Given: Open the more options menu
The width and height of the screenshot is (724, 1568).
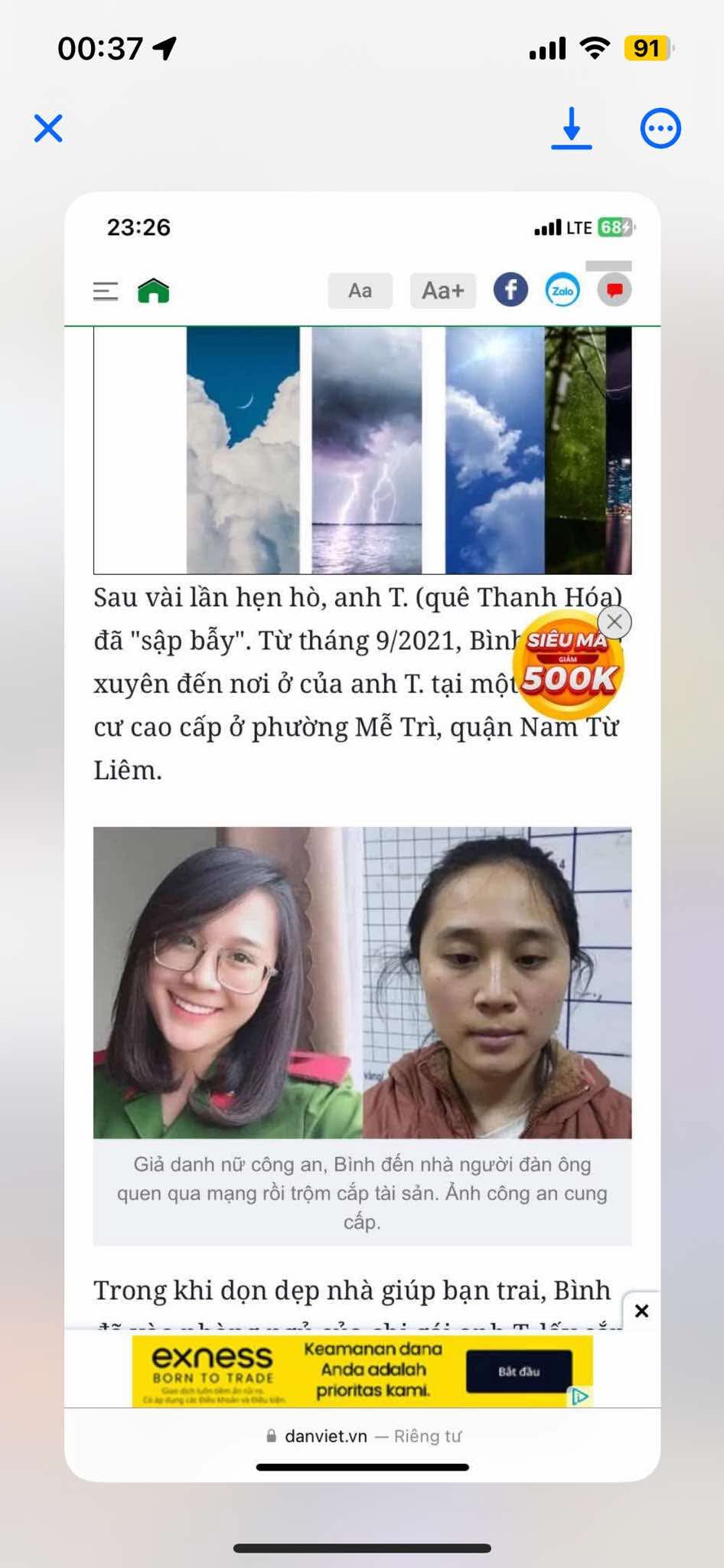Looking at the screenshot, I should pos(660,129).
